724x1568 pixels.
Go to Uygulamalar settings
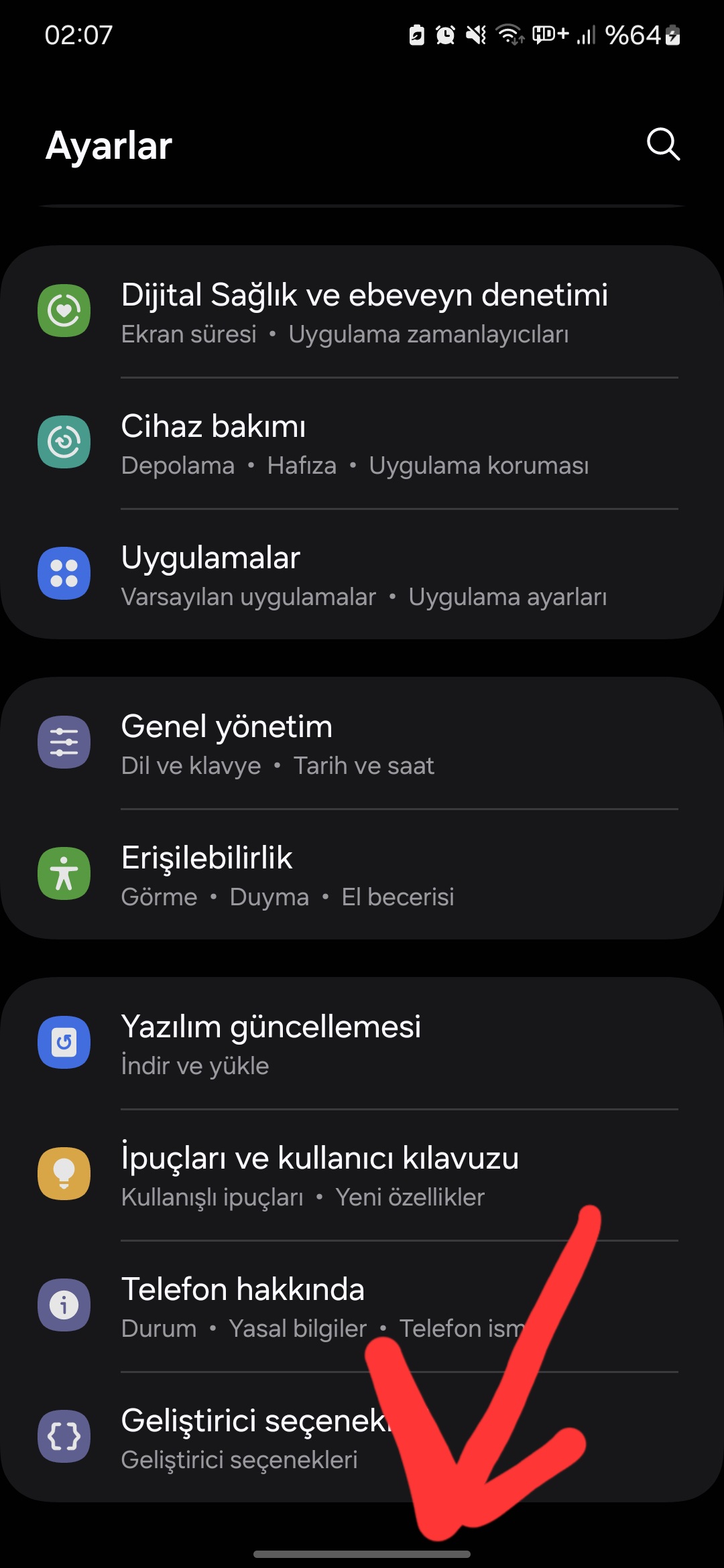point(362,574)
